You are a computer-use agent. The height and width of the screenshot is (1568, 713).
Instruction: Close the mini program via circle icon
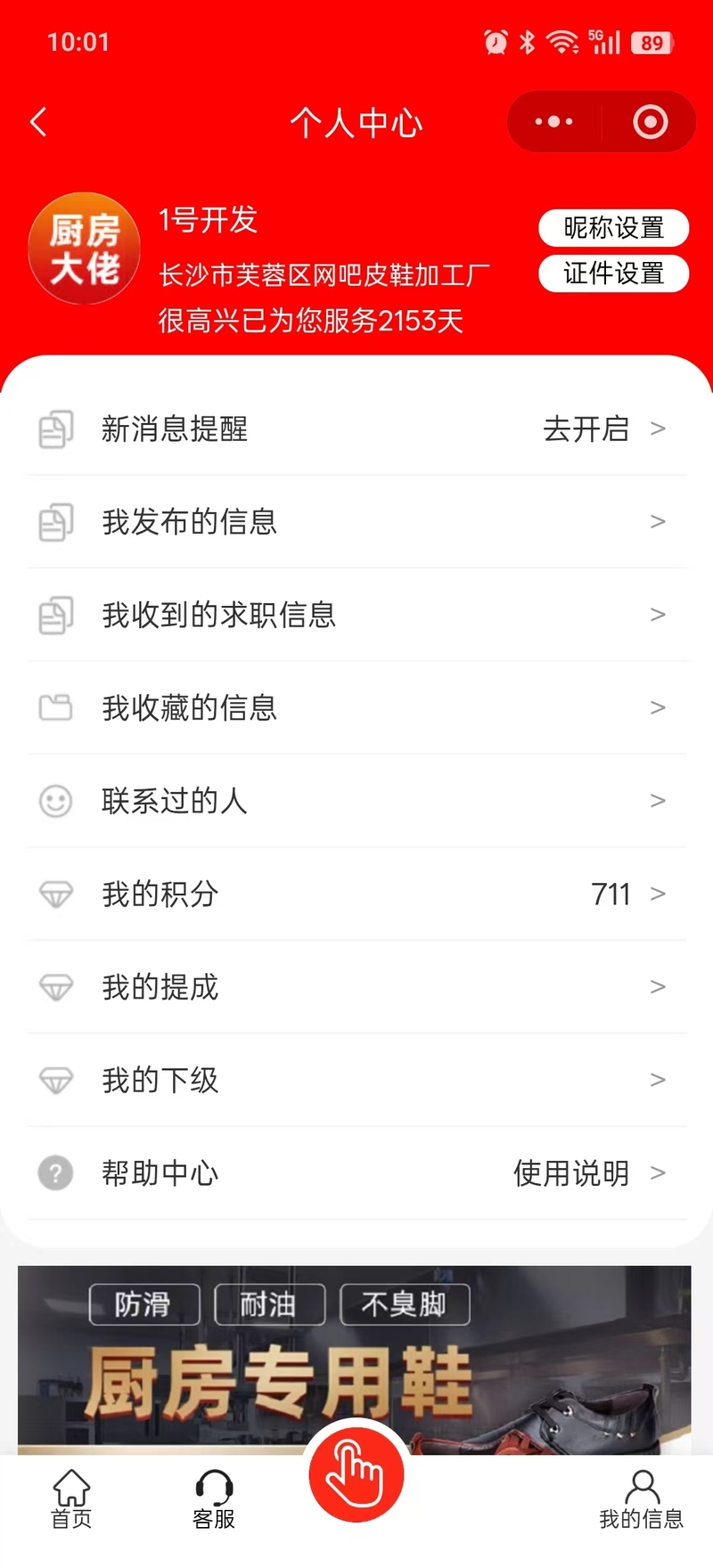click(x=650, y=122)
